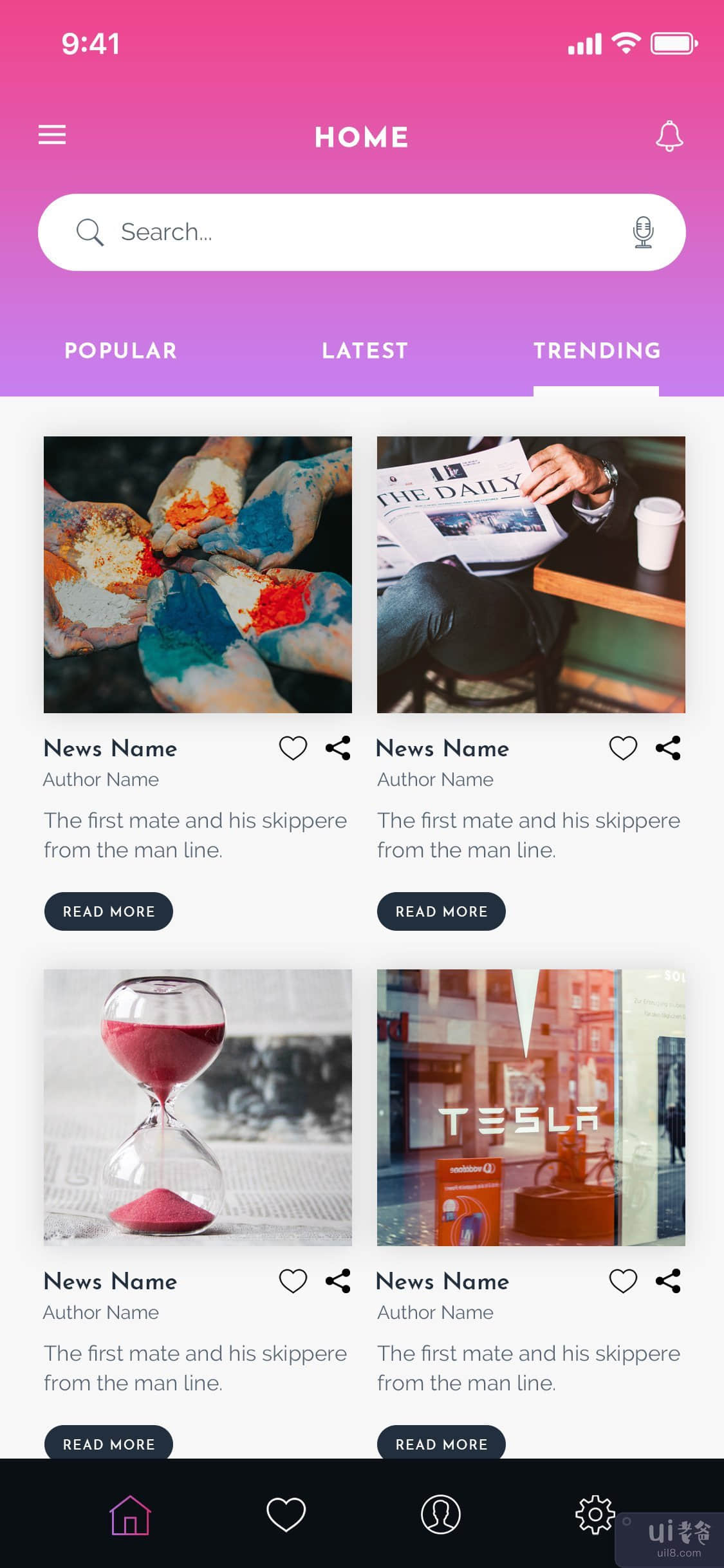This screenshot has height=1568, width=724.
Task: Open the newspaper reader article
Action: (531, 574)
